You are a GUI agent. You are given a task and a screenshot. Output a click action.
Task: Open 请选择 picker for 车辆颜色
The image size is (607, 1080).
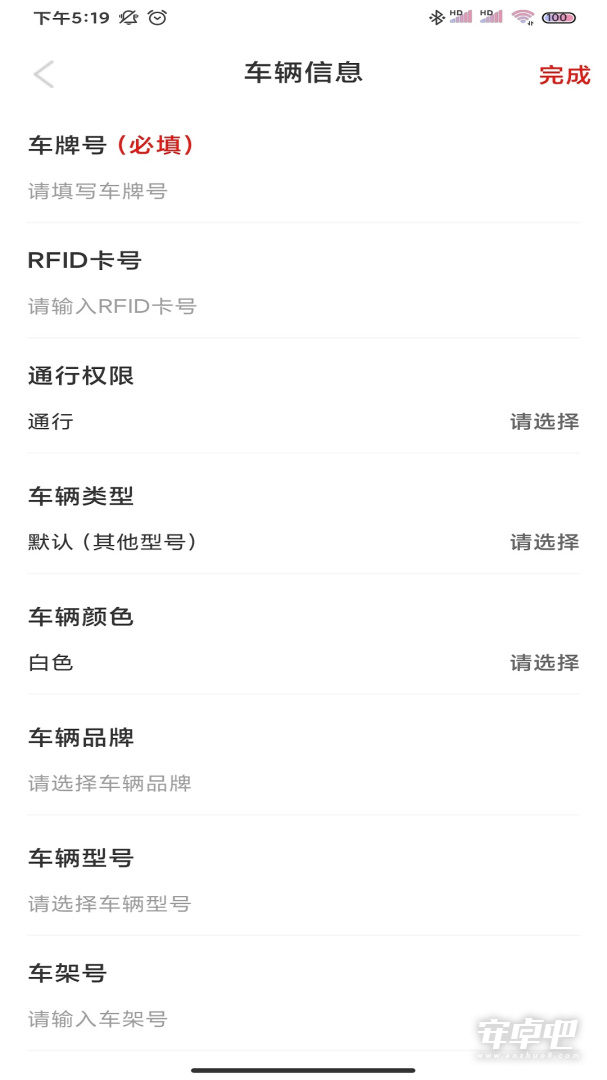544,663
